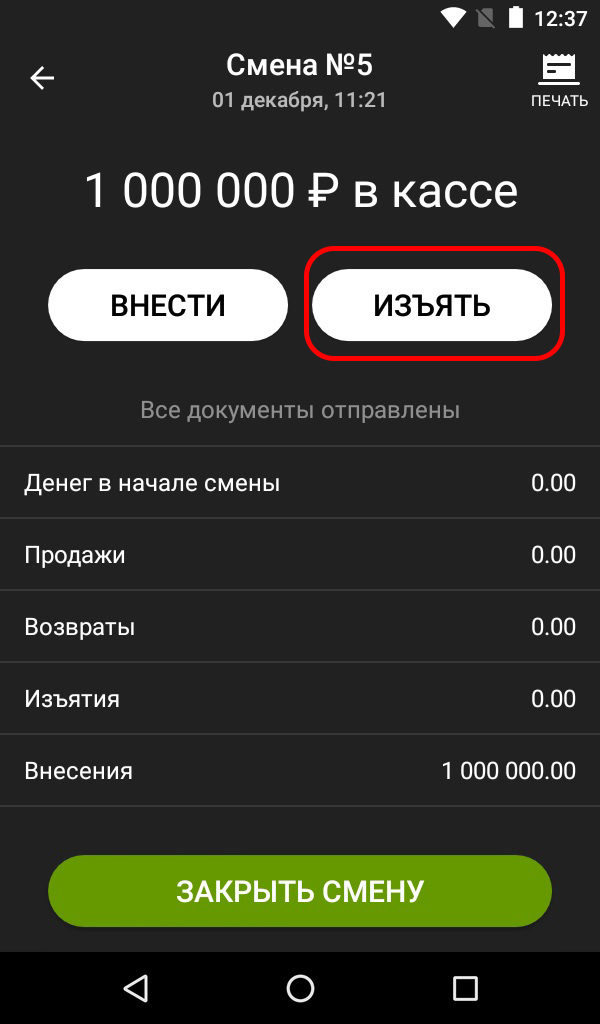This screenshot has width=600, height=1024.
Task: Tap the Изъять withdraw button
Action: [432, 305]
